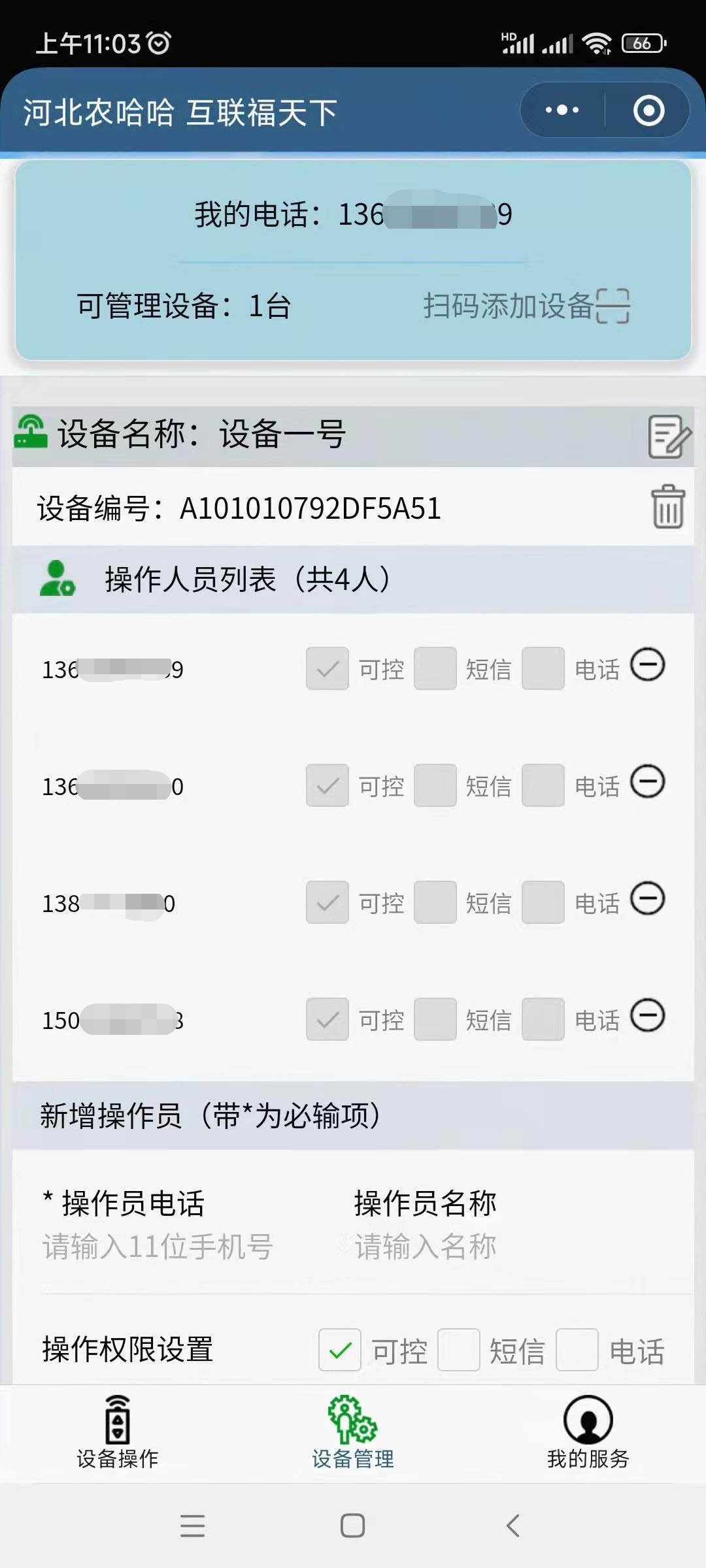Switch to the 我的服务 tab
The width and height of the screenshot is (706, 1568).
pos(588,1432)
